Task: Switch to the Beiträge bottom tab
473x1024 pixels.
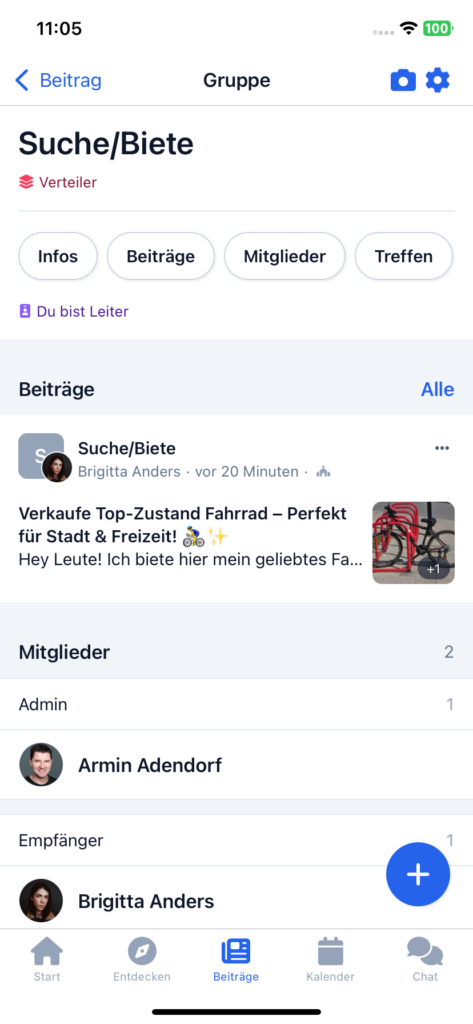Action: click(236, 959)
